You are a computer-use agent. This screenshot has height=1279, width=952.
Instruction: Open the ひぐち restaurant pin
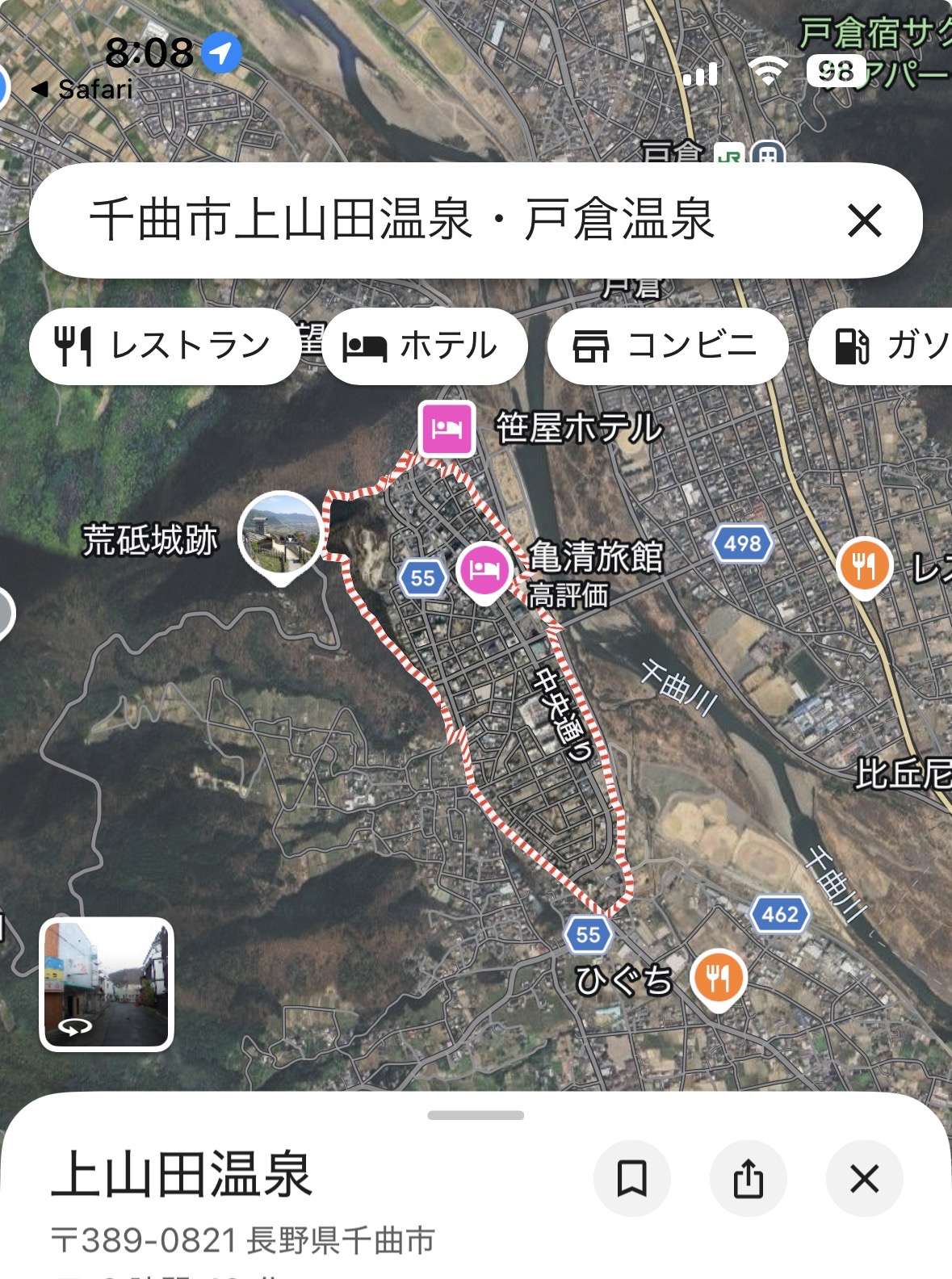pos(718,979)
